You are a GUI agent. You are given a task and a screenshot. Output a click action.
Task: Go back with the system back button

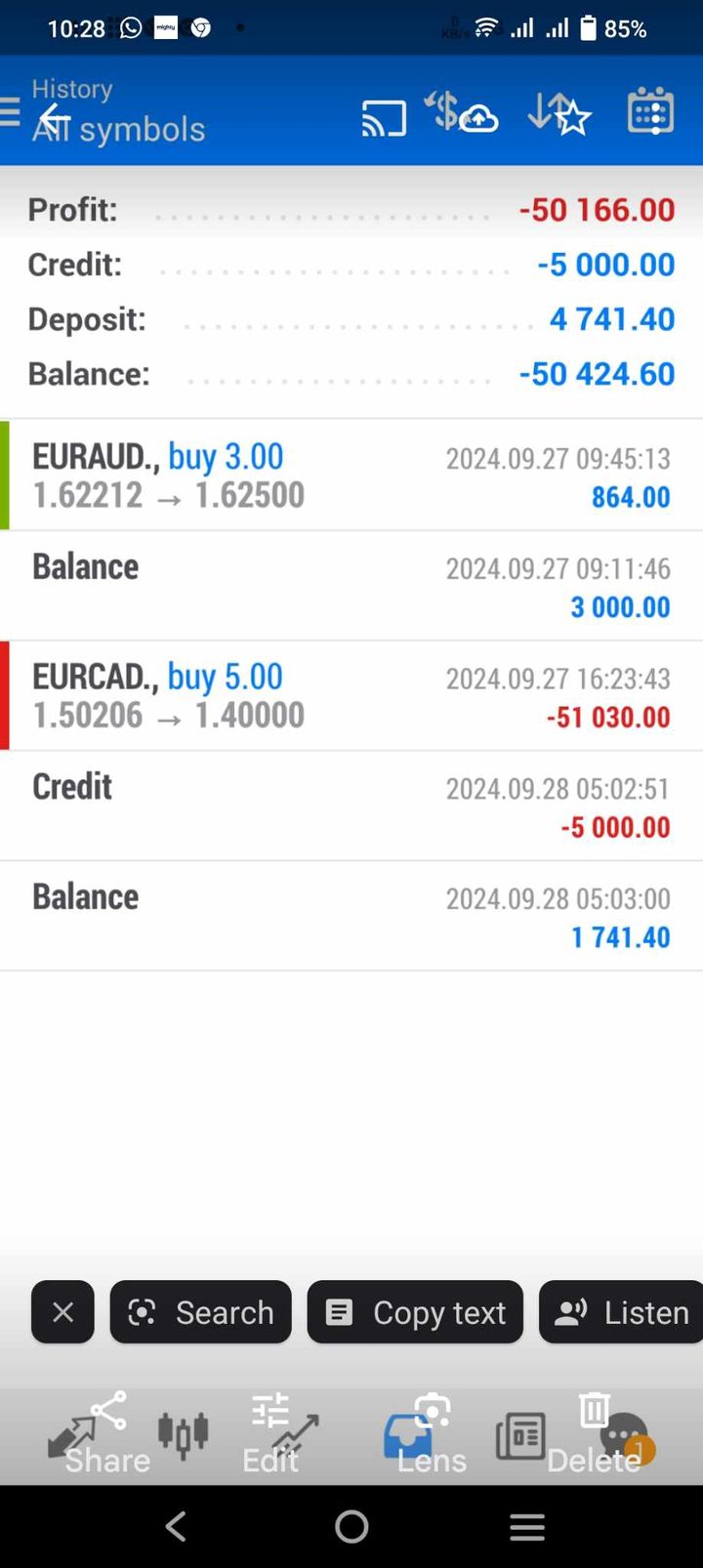(176, 1526)
